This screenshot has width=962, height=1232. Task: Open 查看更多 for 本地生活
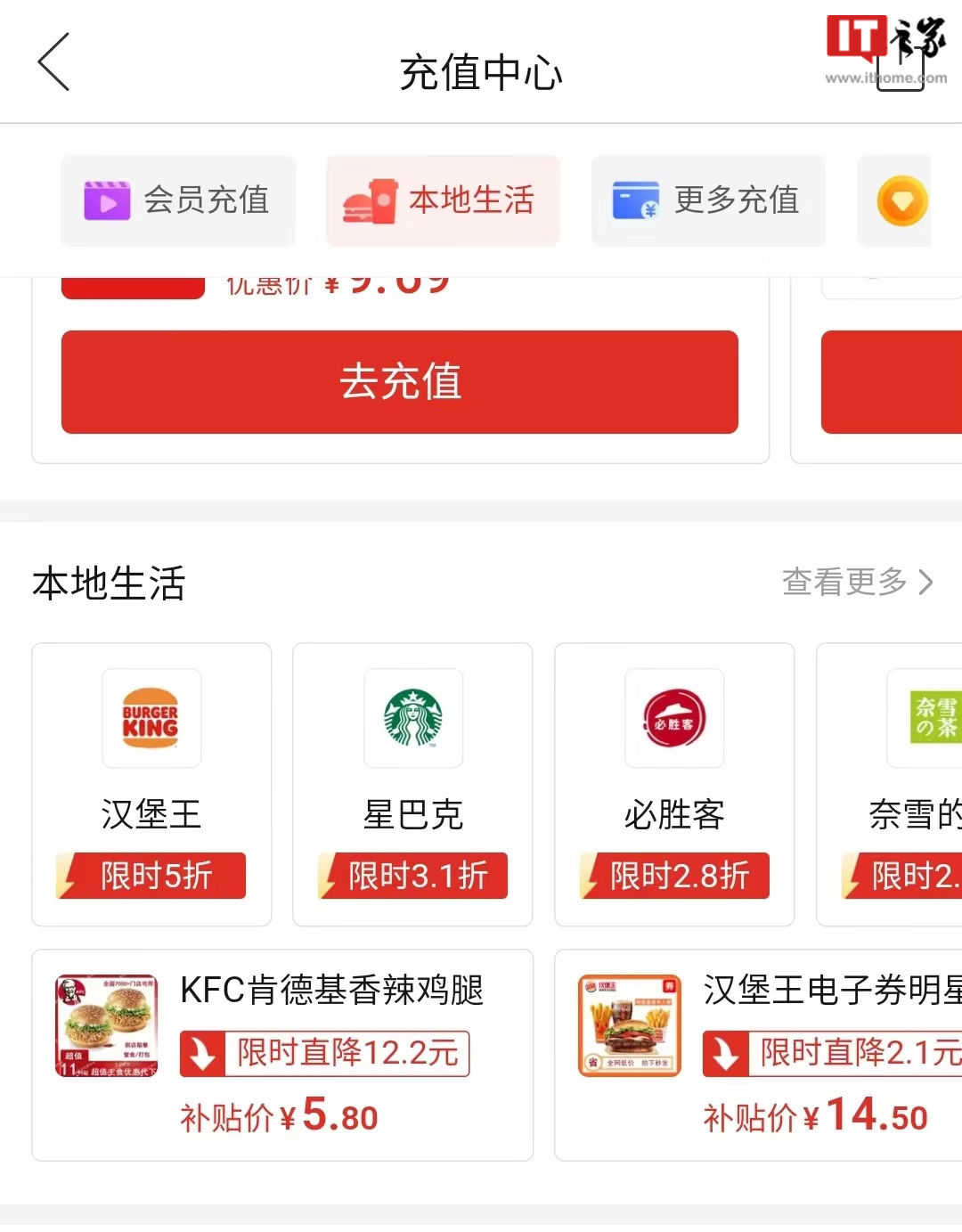pos(857,583)
